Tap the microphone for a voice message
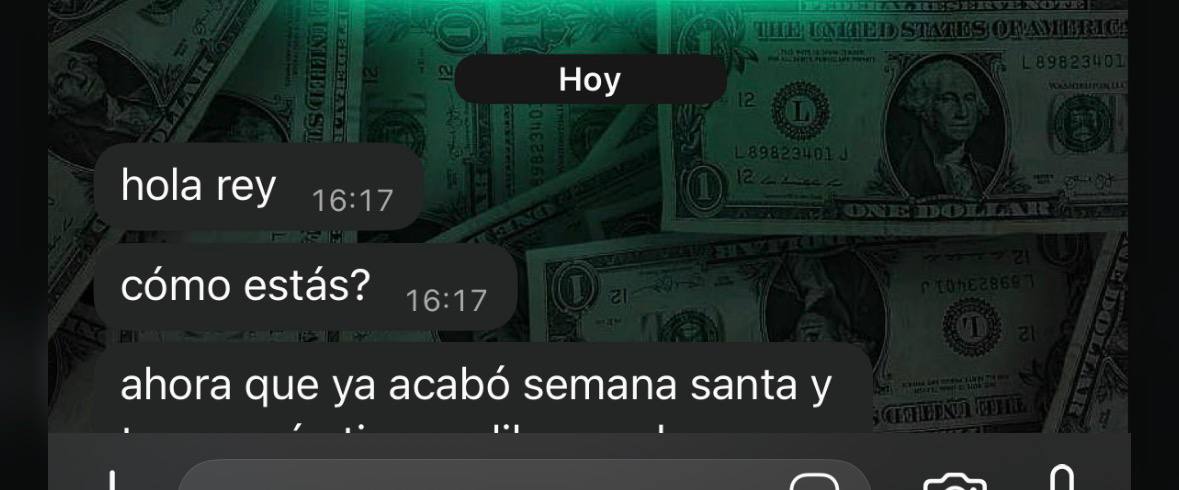 click(x=1064, y=478)
